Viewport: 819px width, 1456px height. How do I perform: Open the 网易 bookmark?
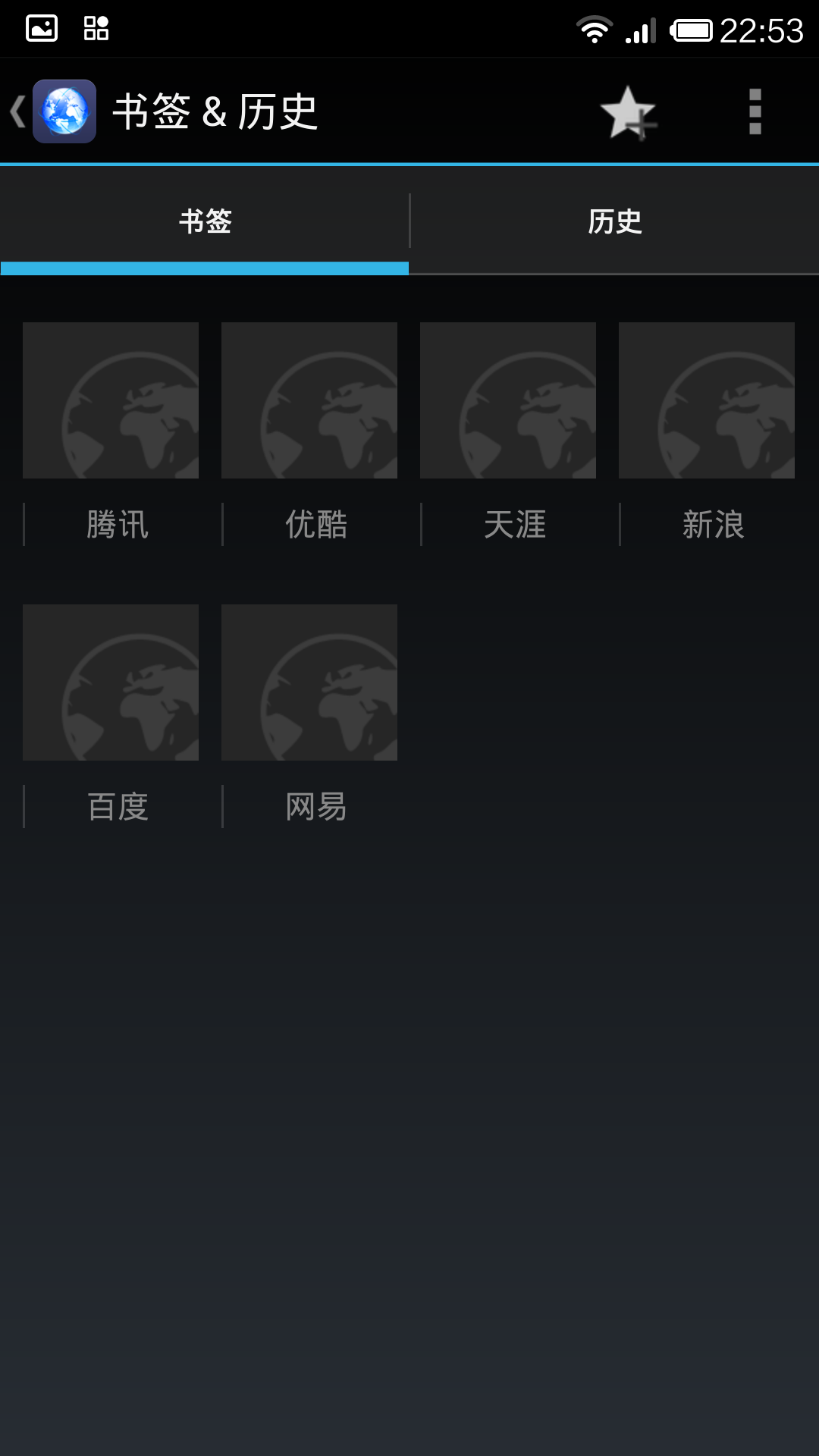tap(309, 682)
